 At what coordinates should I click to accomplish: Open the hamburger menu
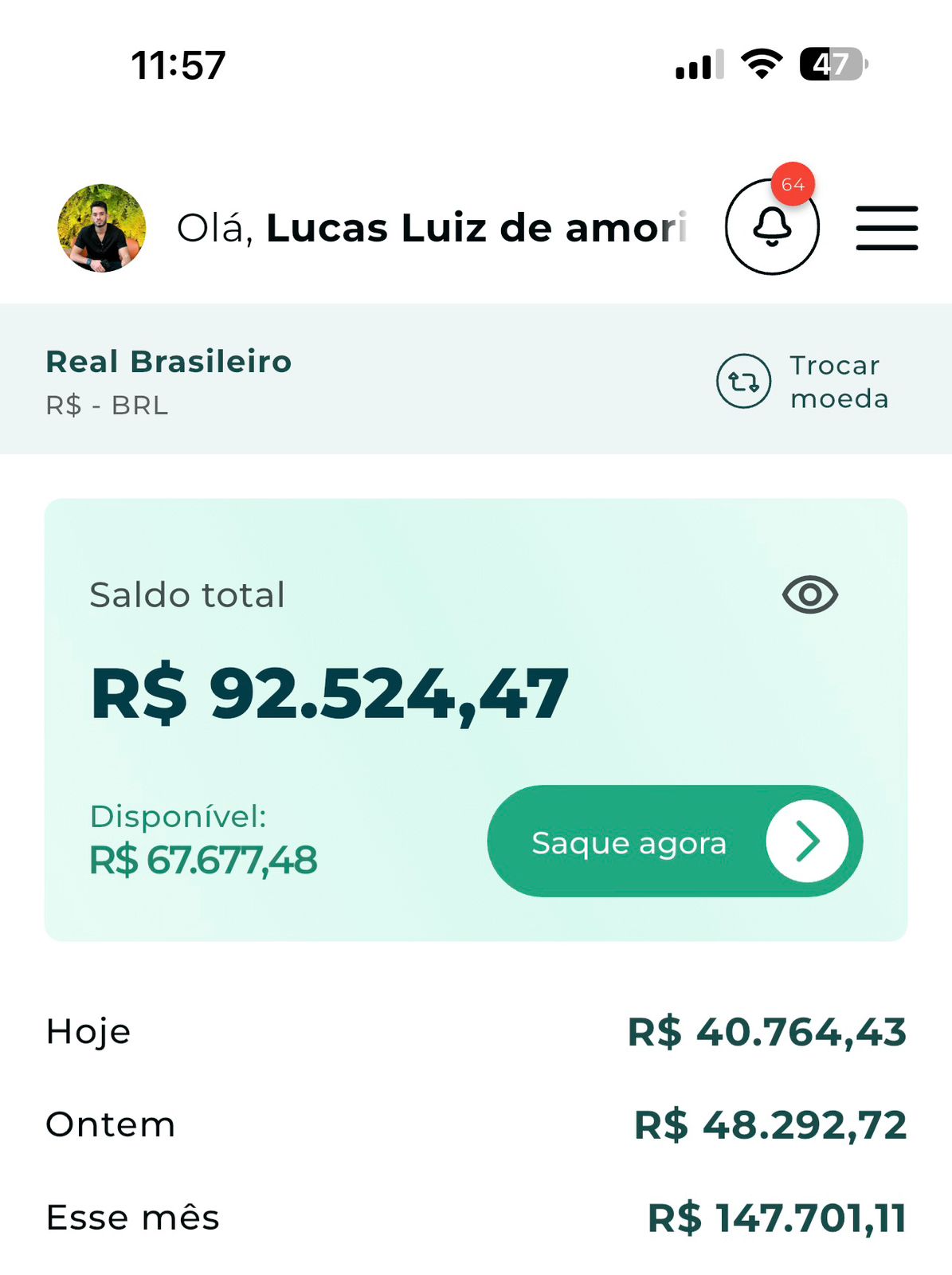(x=886, y=226)
